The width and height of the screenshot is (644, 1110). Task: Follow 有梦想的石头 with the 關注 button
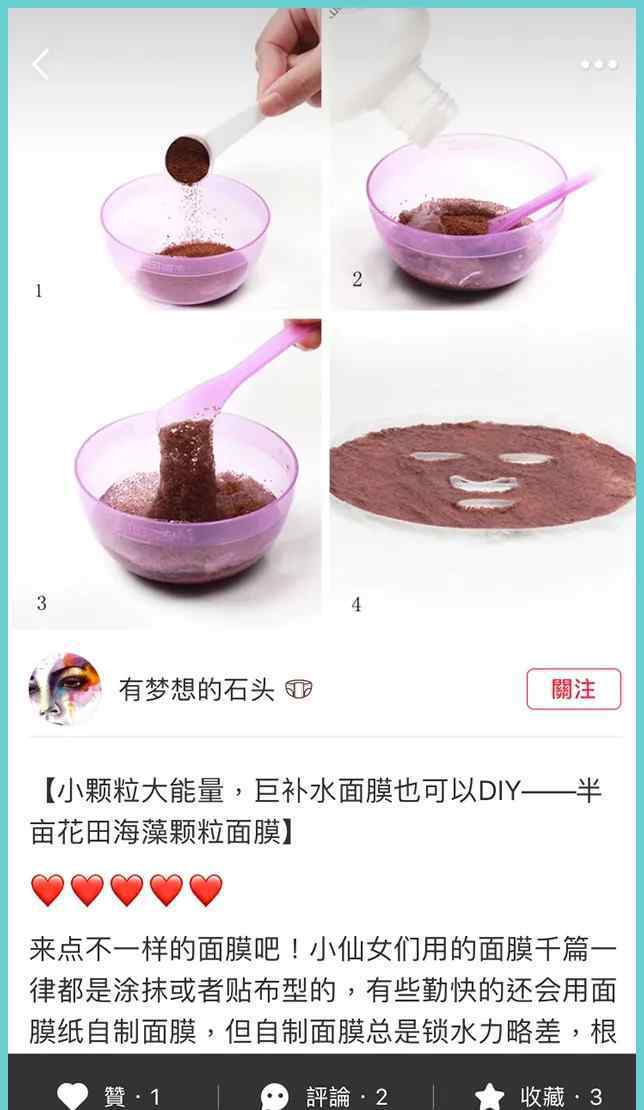tap(573, 689)
